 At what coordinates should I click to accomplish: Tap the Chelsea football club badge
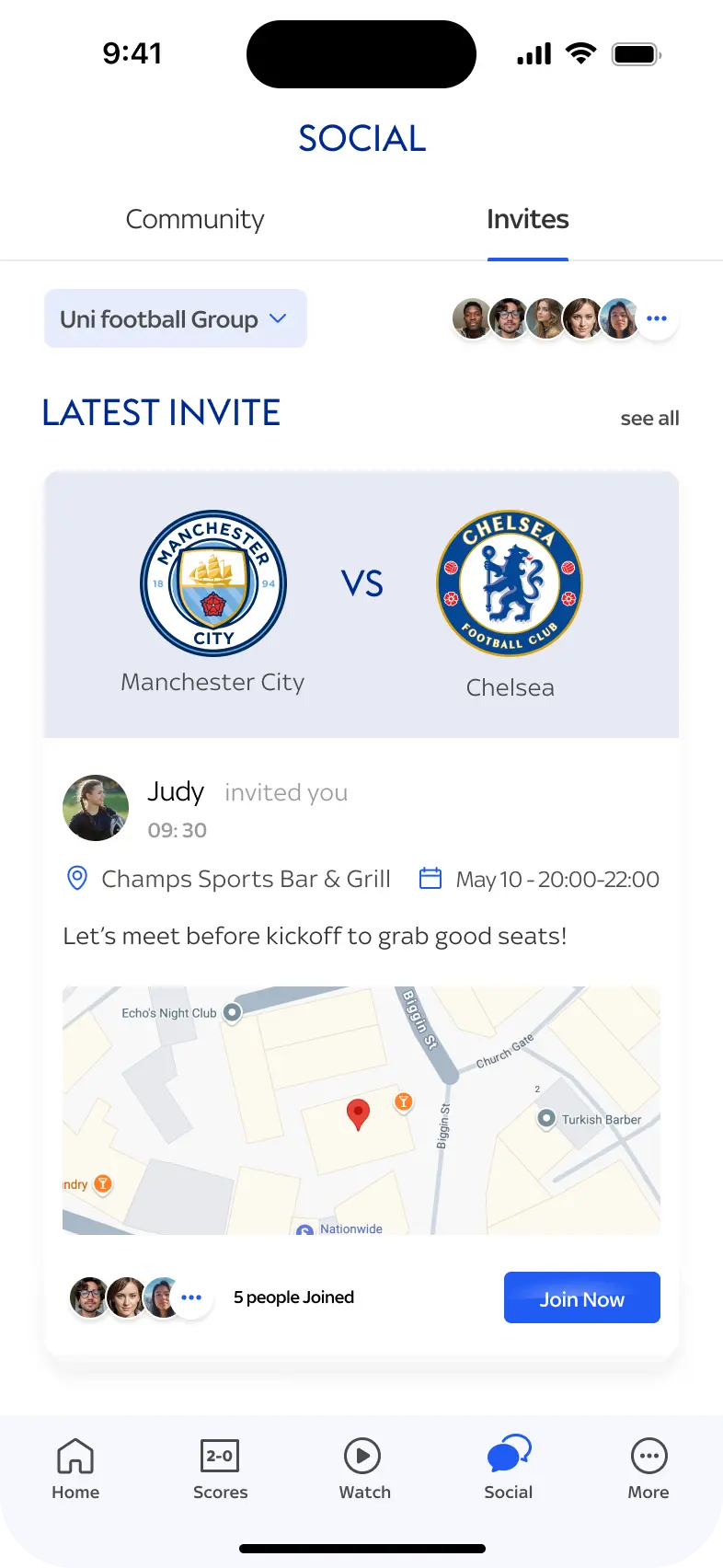click(510, 583)
